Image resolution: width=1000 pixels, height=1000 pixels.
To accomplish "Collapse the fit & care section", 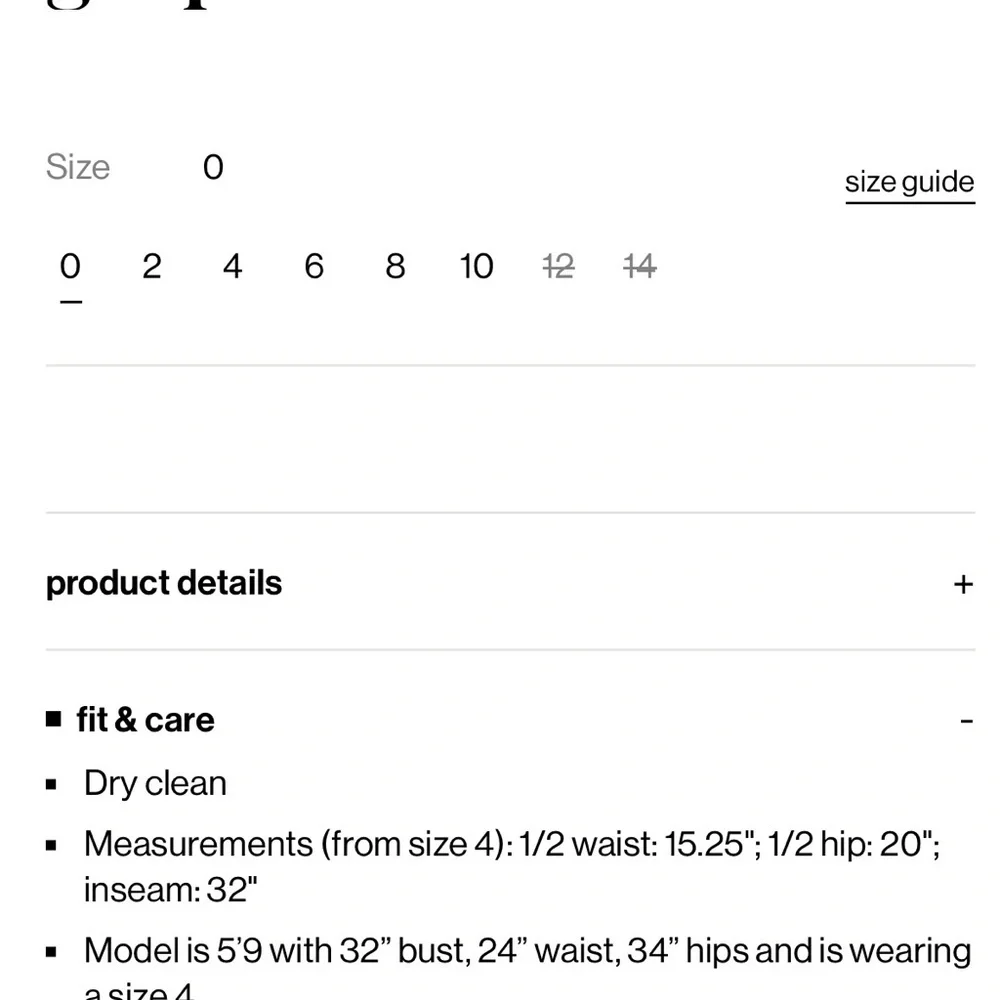I will click(965, 720).
